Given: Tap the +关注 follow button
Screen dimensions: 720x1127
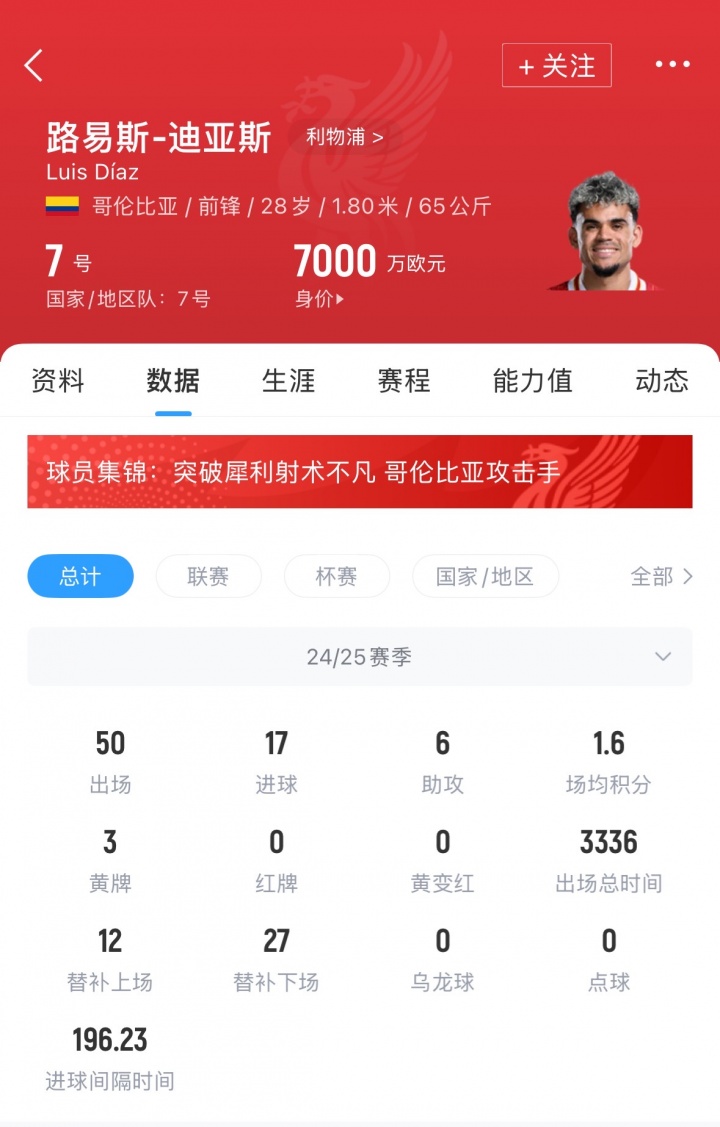Looking at the screenshot, I should click(556, 65).
